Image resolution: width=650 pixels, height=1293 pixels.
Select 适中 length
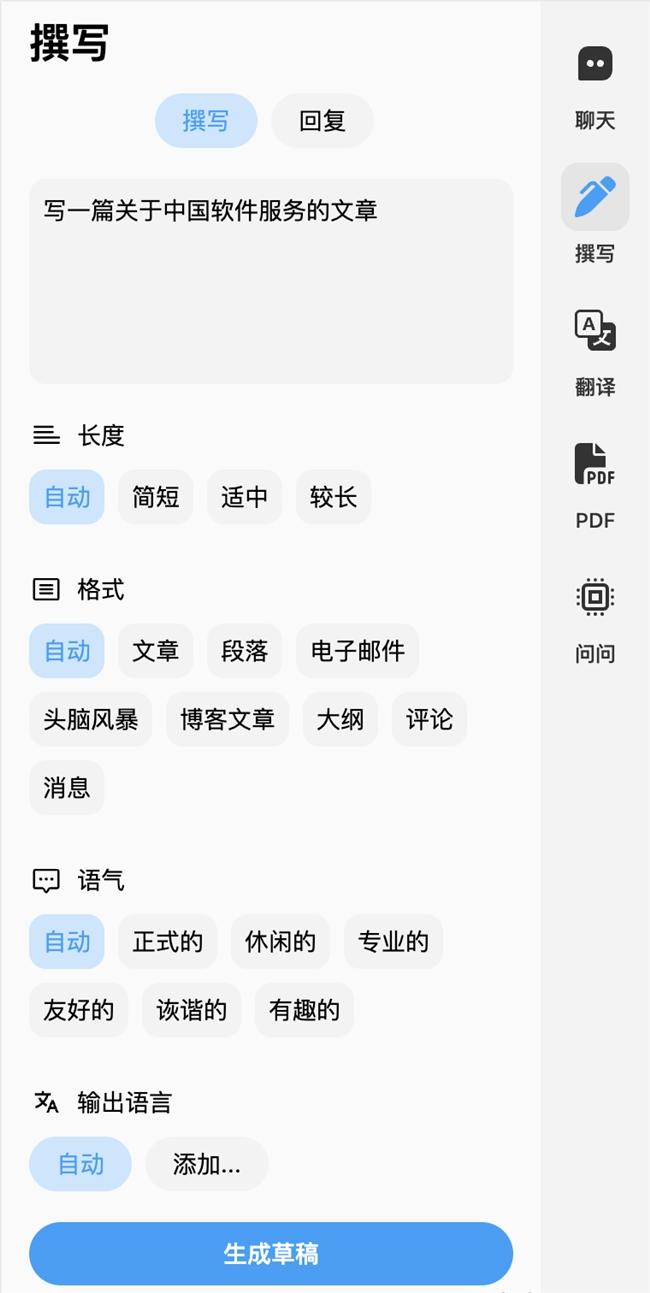coord(245,497)
